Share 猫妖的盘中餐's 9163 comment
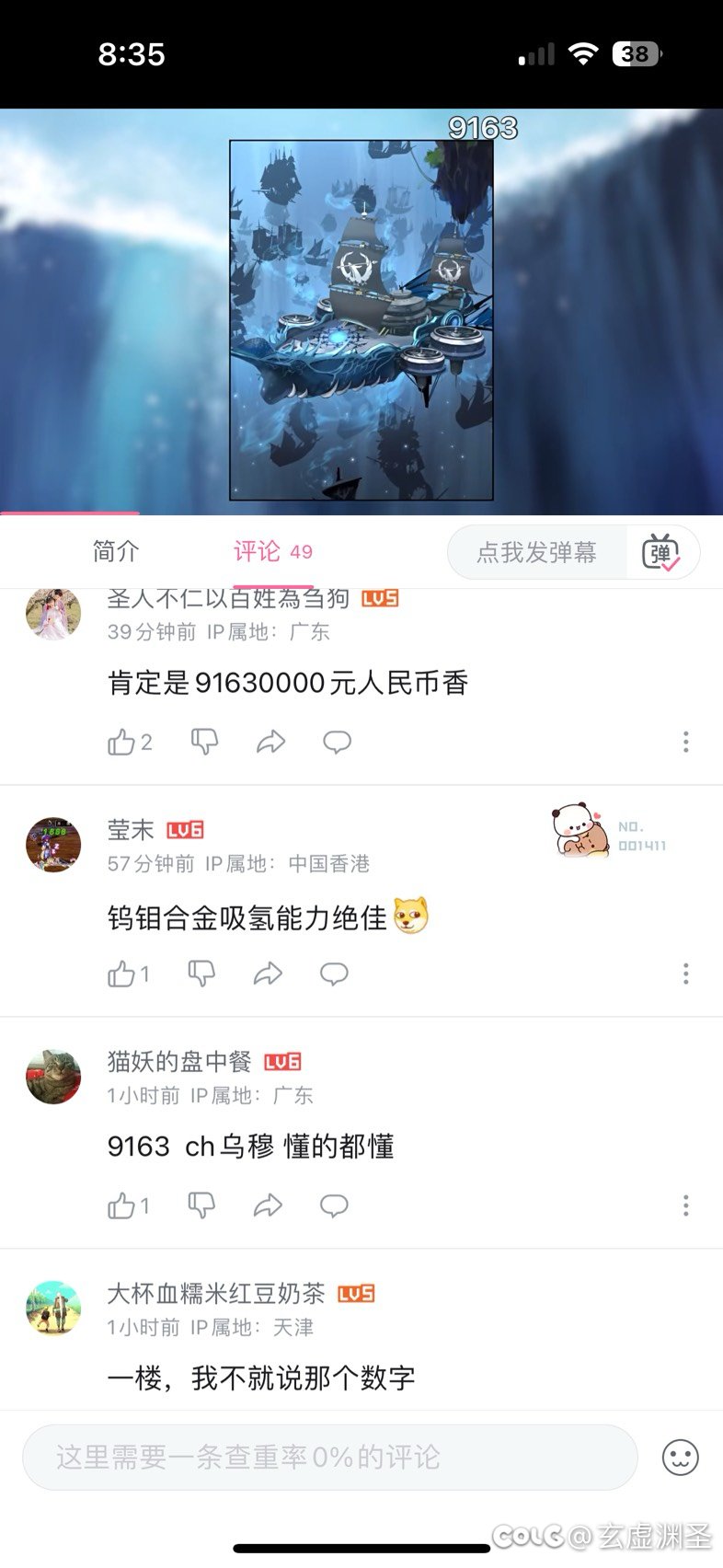The image size is (723, 1568). pos(270,1204)
